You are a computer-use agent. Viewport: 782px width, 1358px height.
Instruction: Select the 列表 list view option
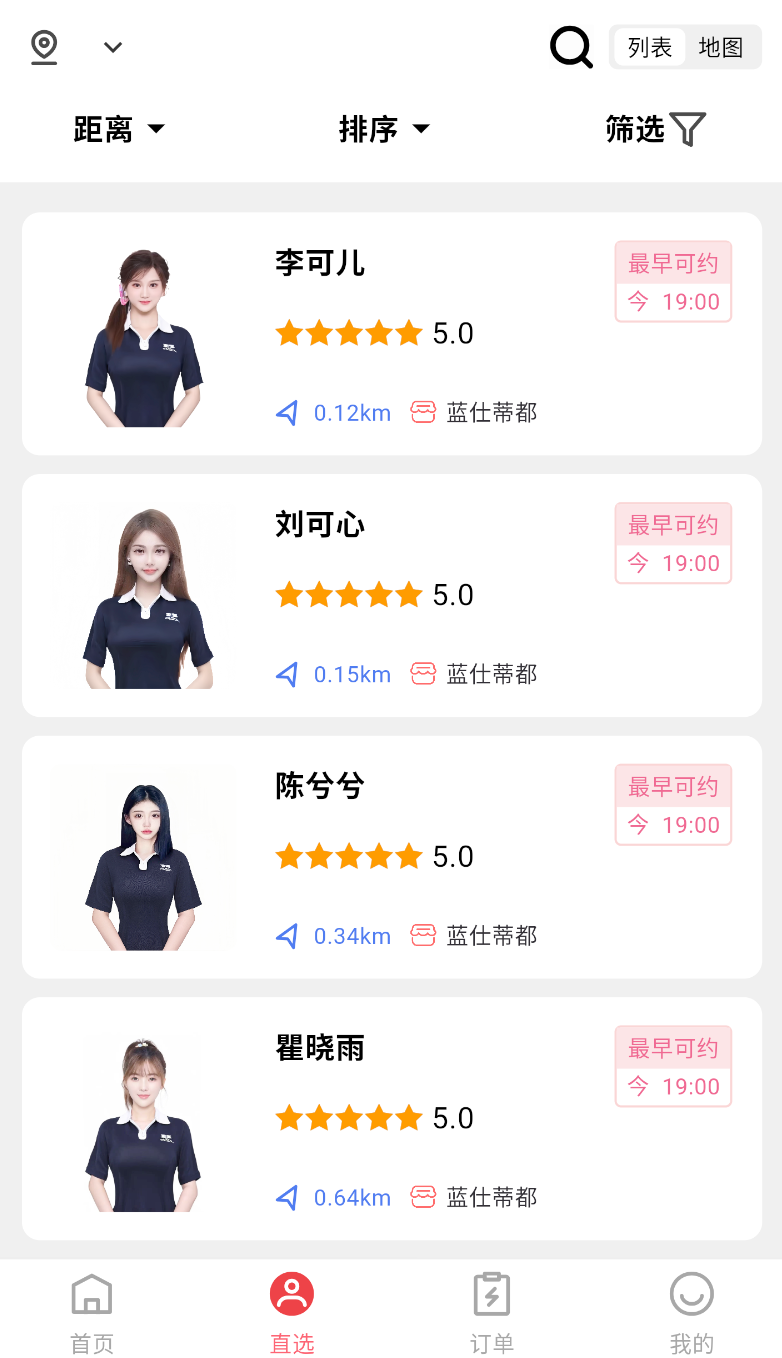(x=647, y=47)
